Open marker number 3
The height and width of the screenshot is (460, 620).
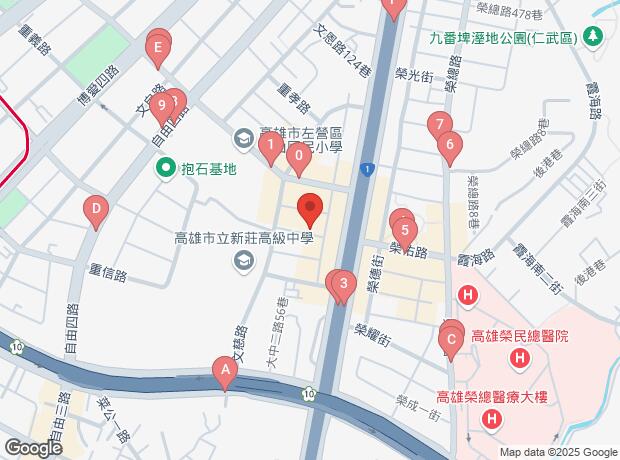(x=343, y=285)
